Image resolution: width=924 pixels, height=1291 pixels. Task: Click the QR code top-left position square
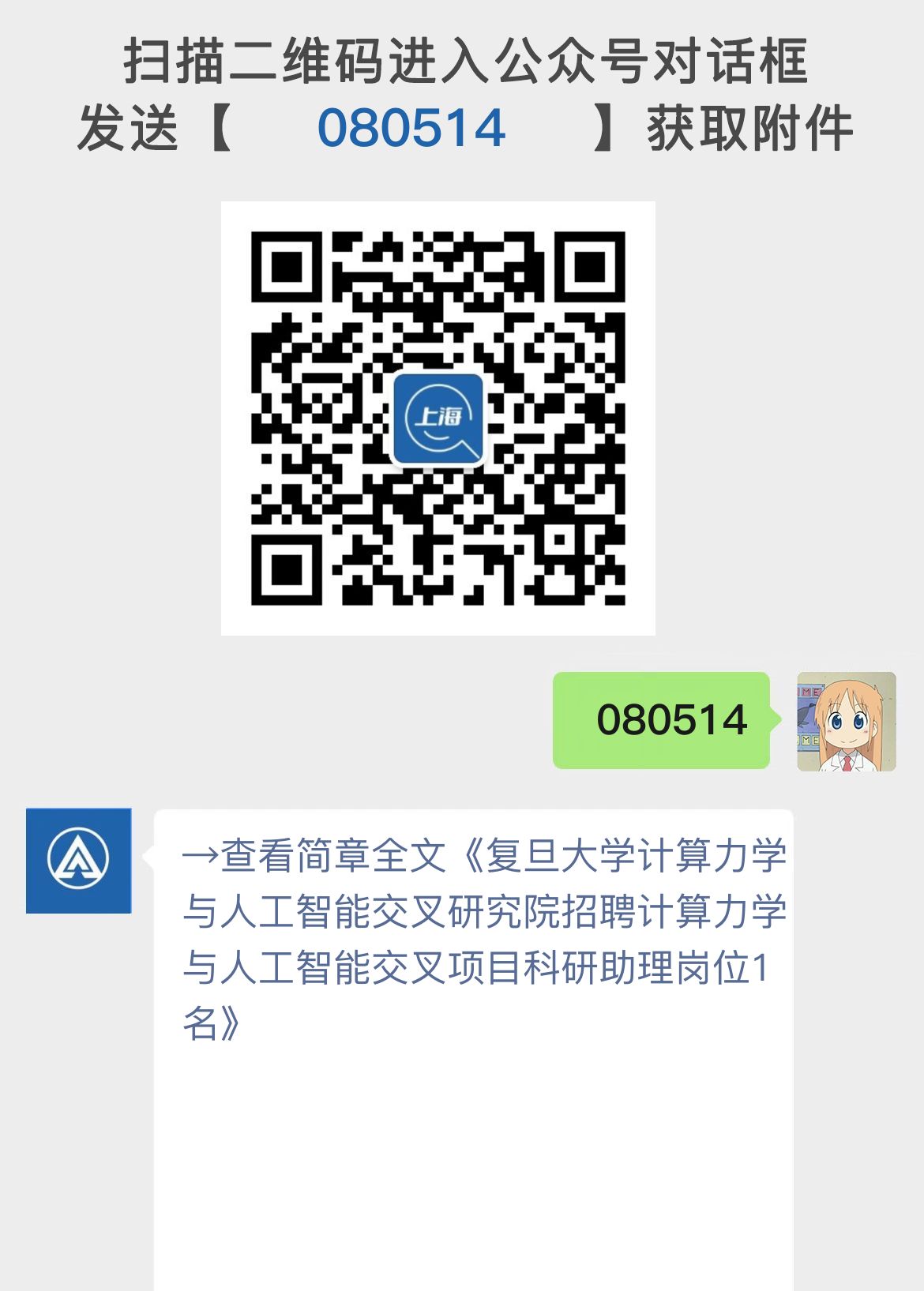point(287,268)
